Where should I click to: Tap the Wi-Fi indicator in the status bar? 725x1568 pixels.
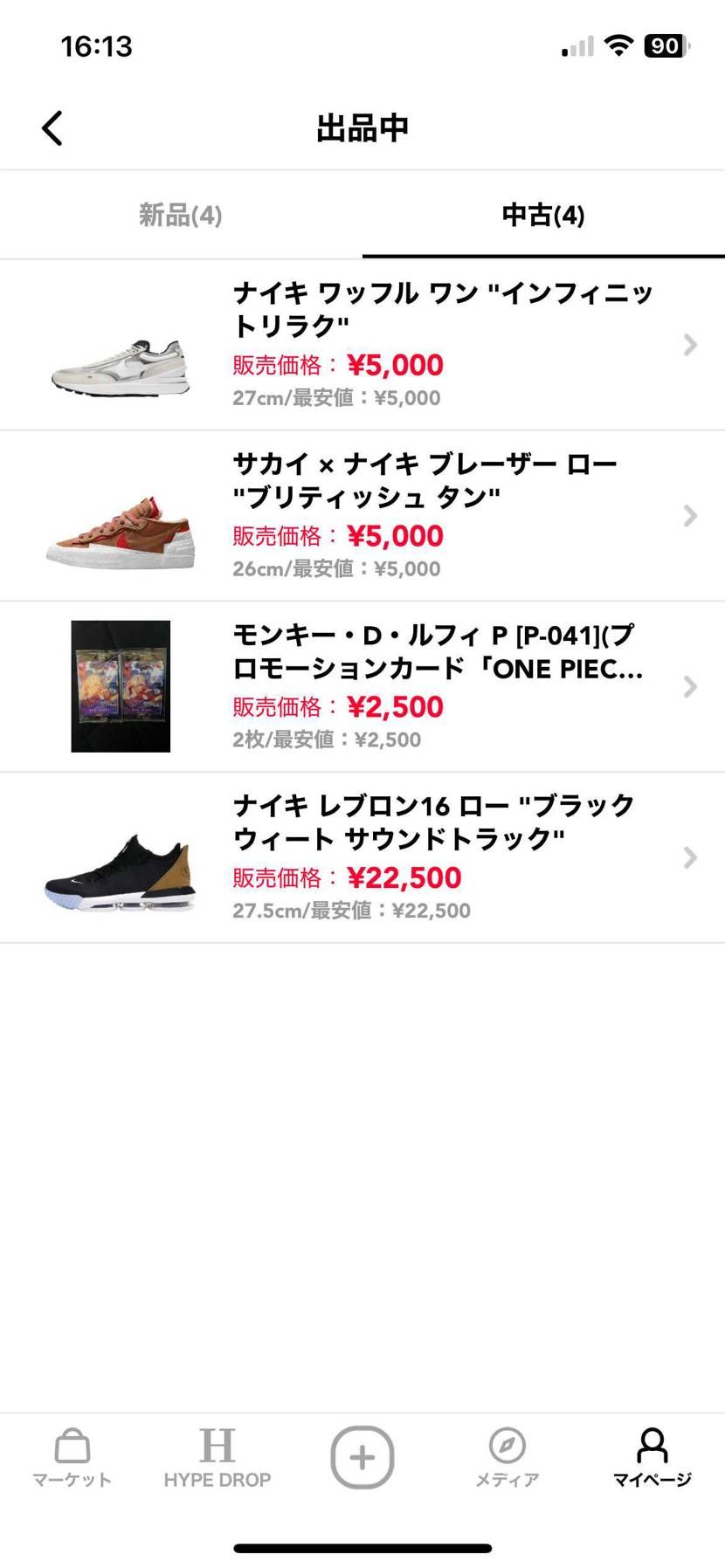[x=620, y=45]
